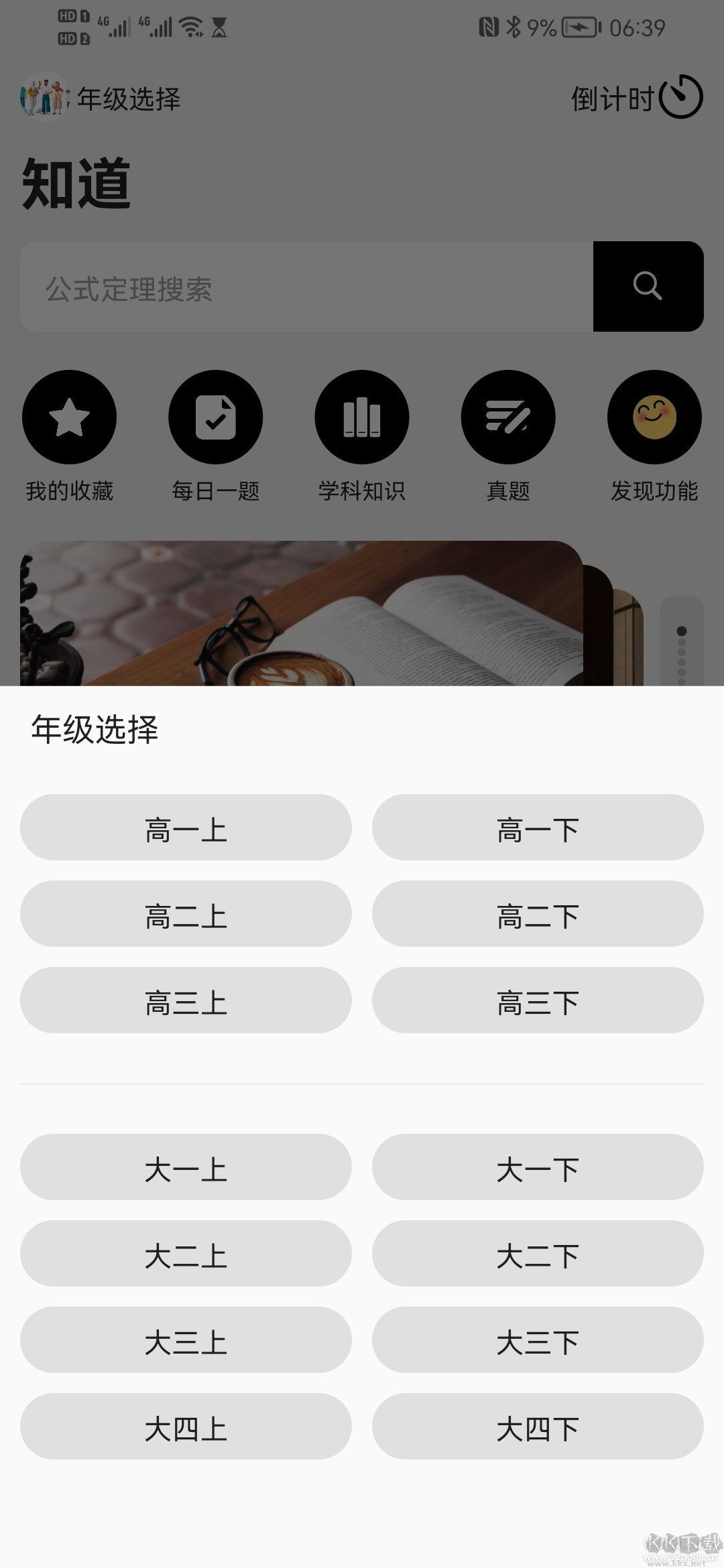Pick 高三下 grade option
The image size is (724, 1568).
click(x=538, y=1000)
